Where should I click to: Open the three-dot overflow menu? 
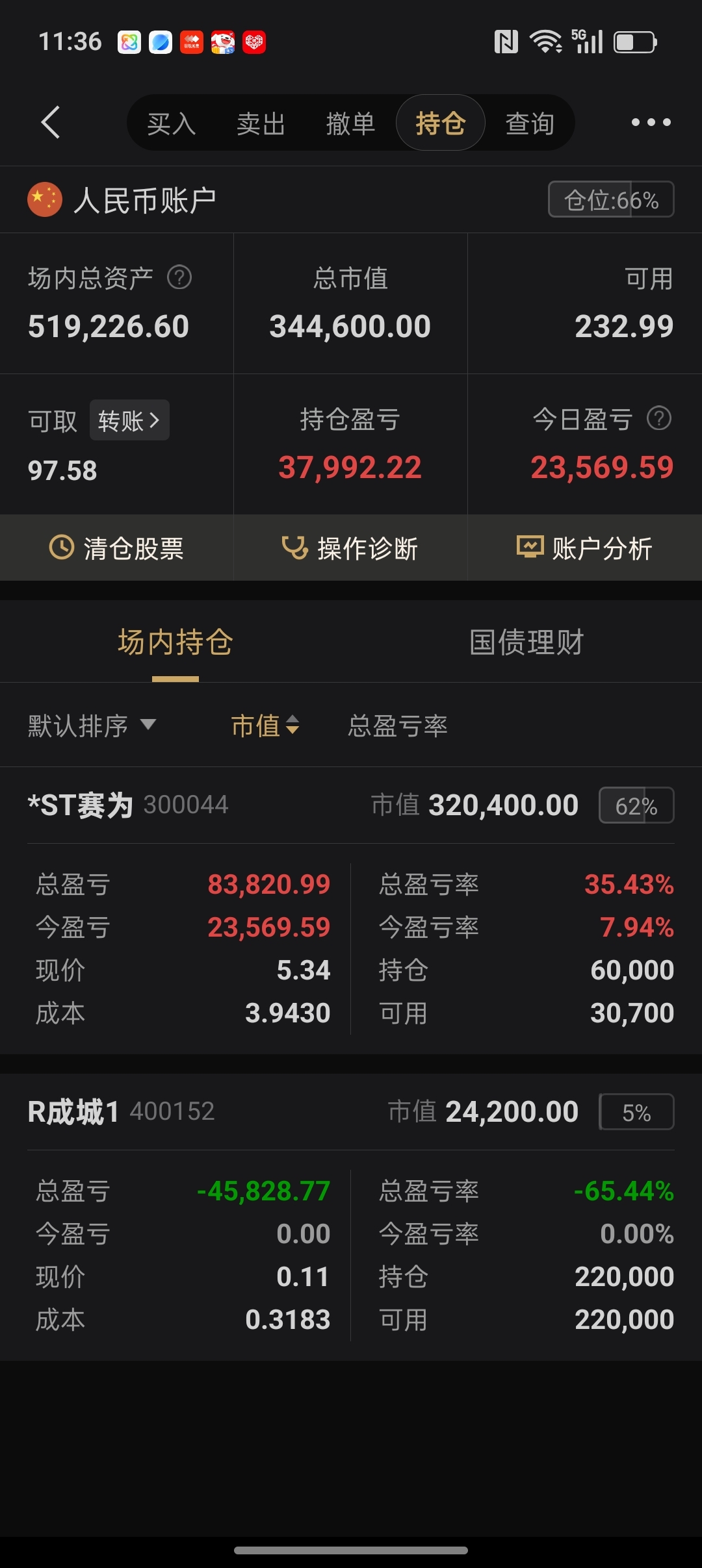(651, 122)
